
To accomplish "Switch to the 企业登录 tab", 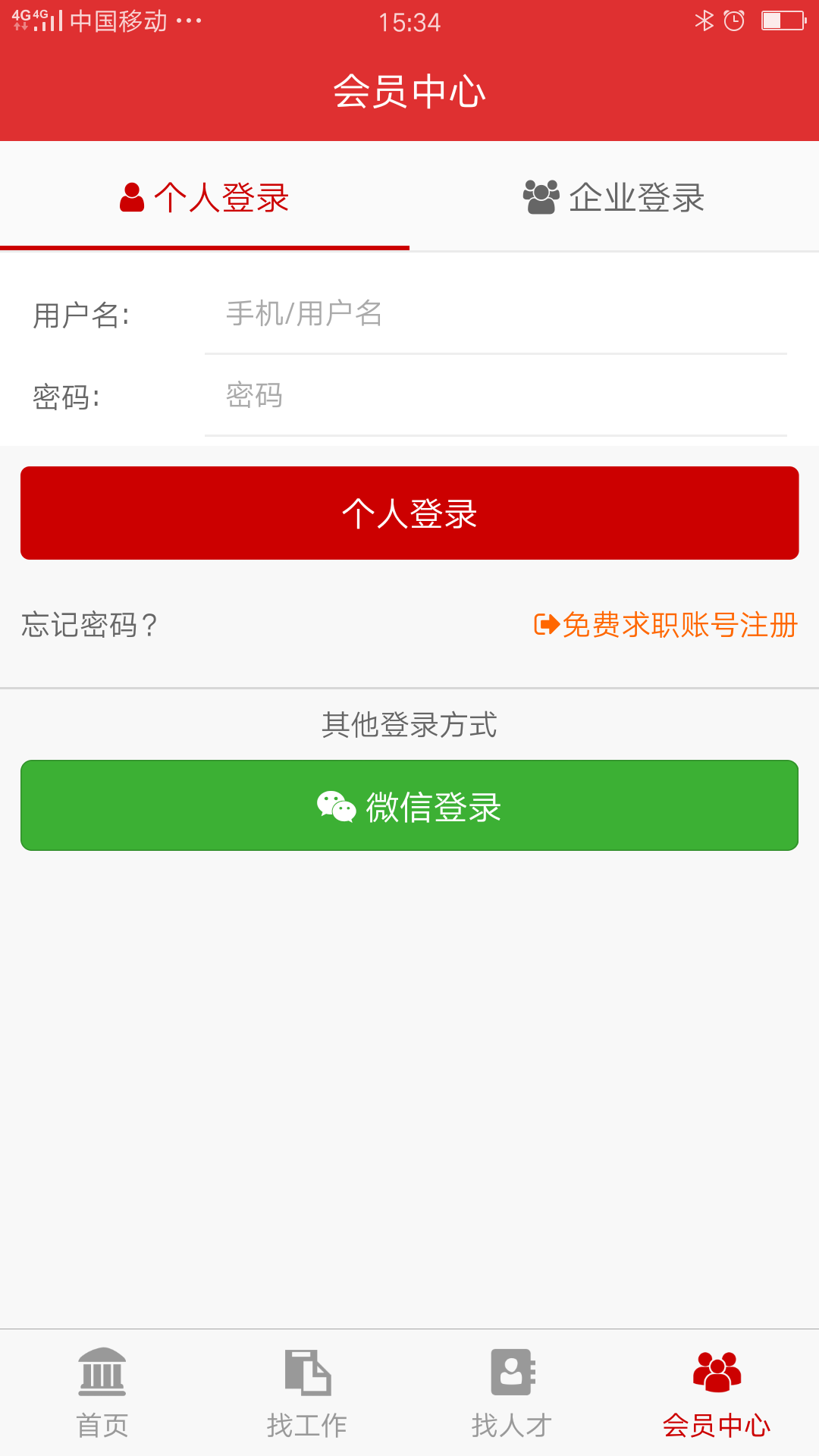I will [614, 199].
